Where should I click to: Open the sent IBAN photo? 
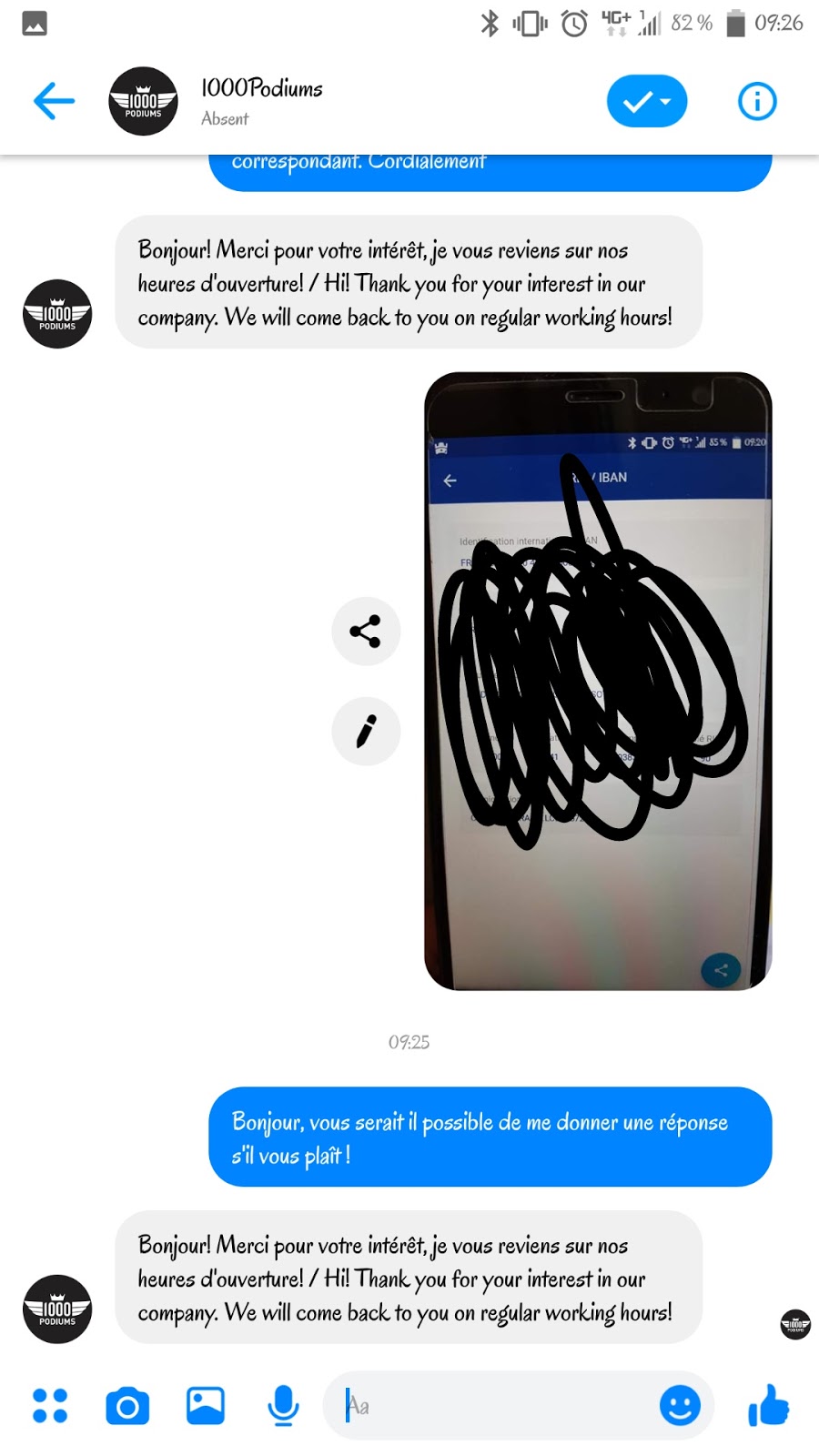[598, 681]
